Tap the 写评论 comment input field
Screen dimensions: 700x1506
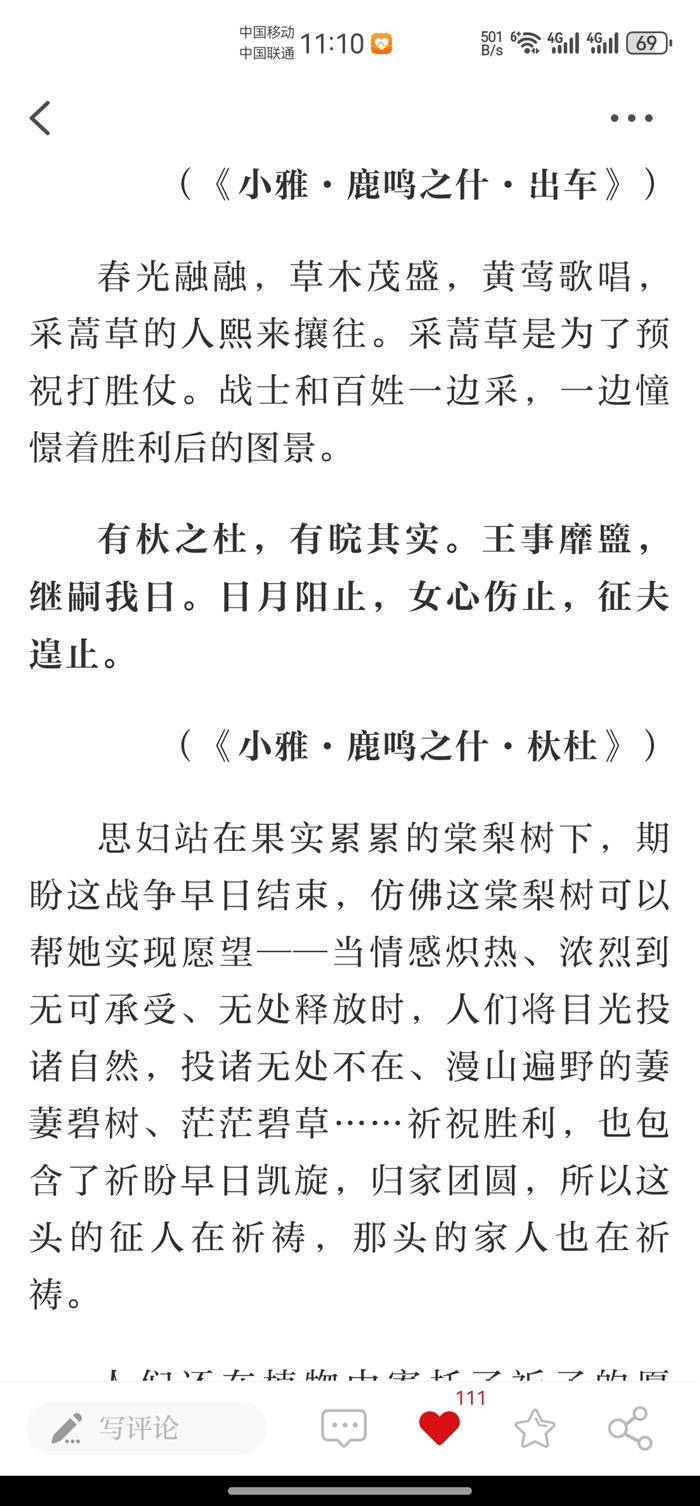click(146, 1428)
